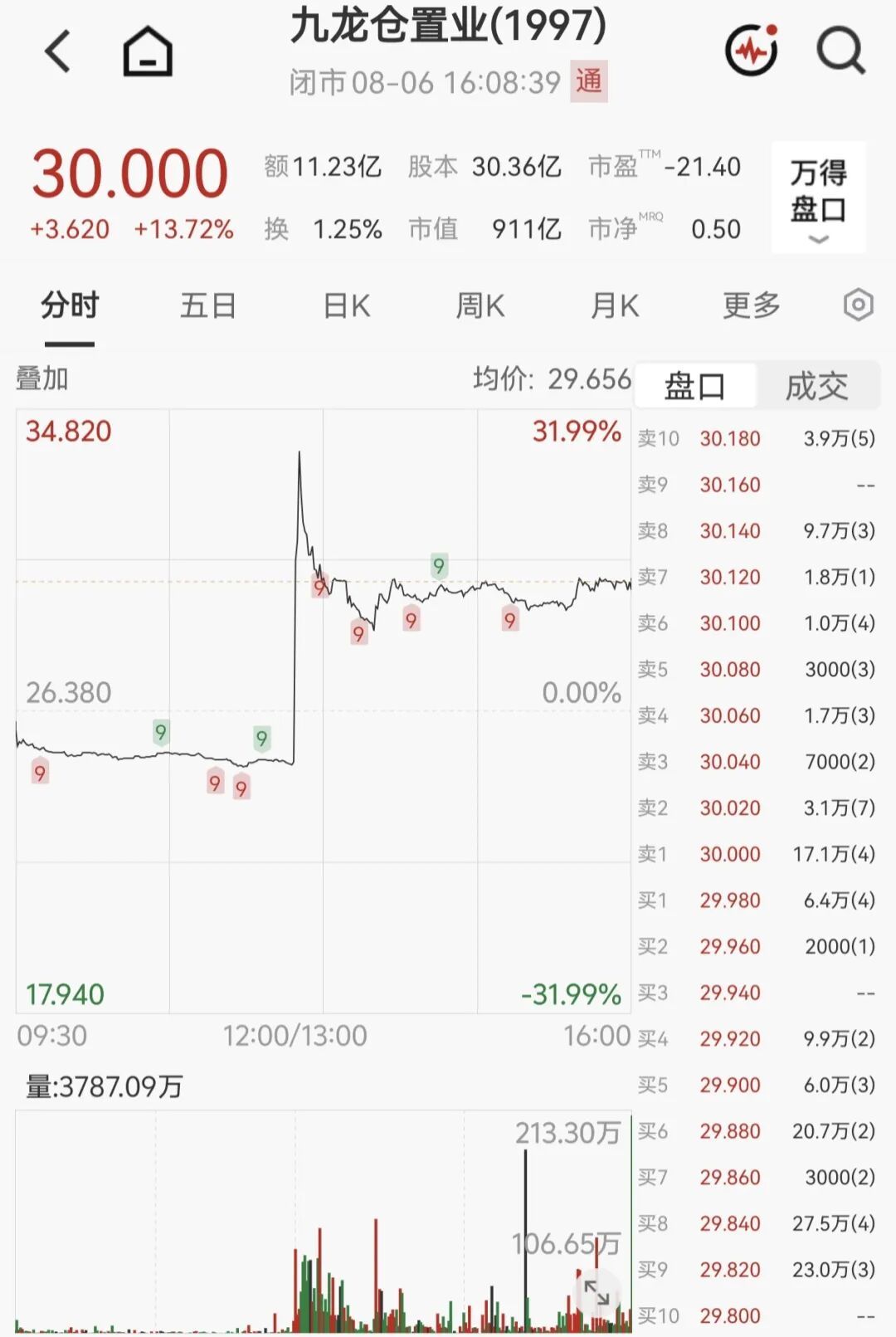896x1337 pixels.
Task: Go back using the back arrow
Action: point(58,51)
